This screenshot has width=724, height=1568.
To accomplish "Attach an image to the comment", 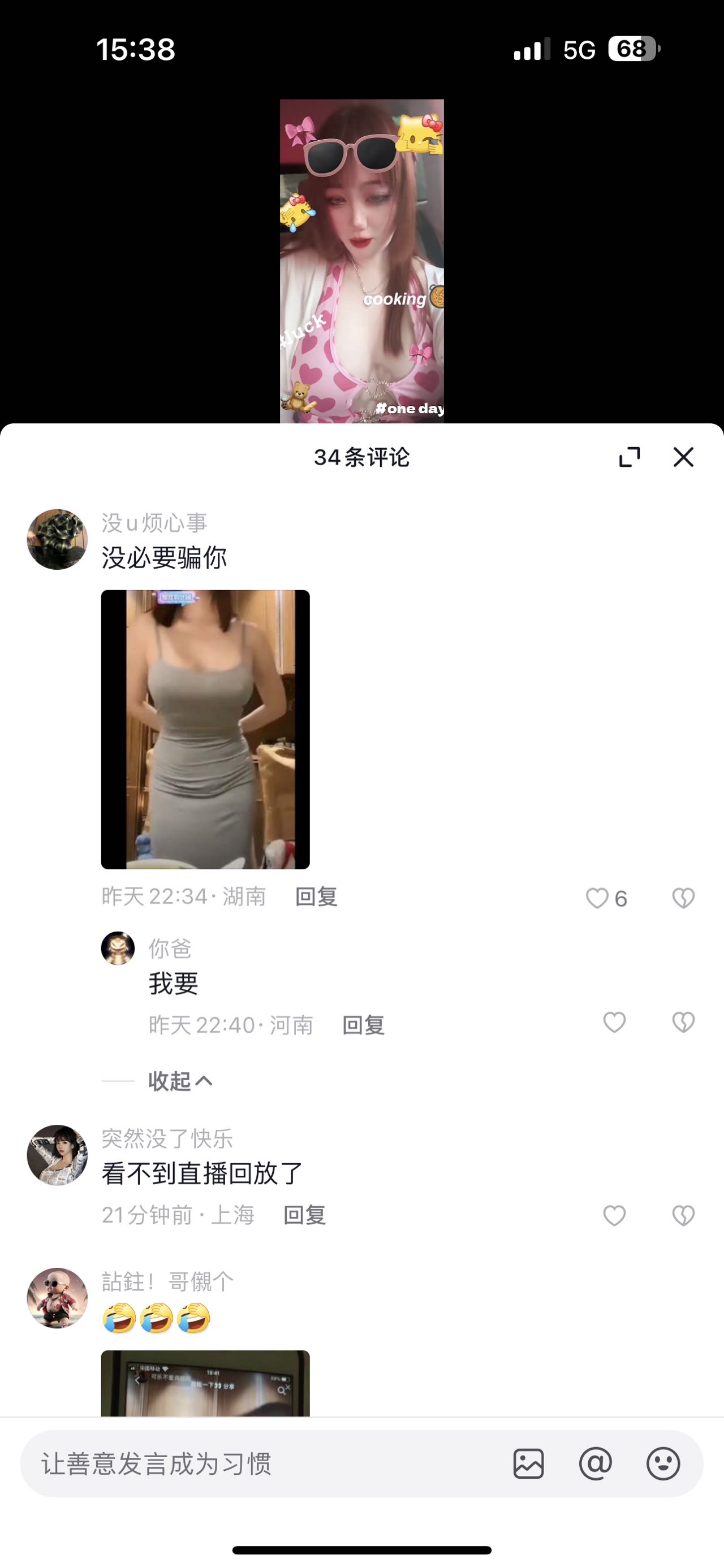I will (x=528, y=1464).
